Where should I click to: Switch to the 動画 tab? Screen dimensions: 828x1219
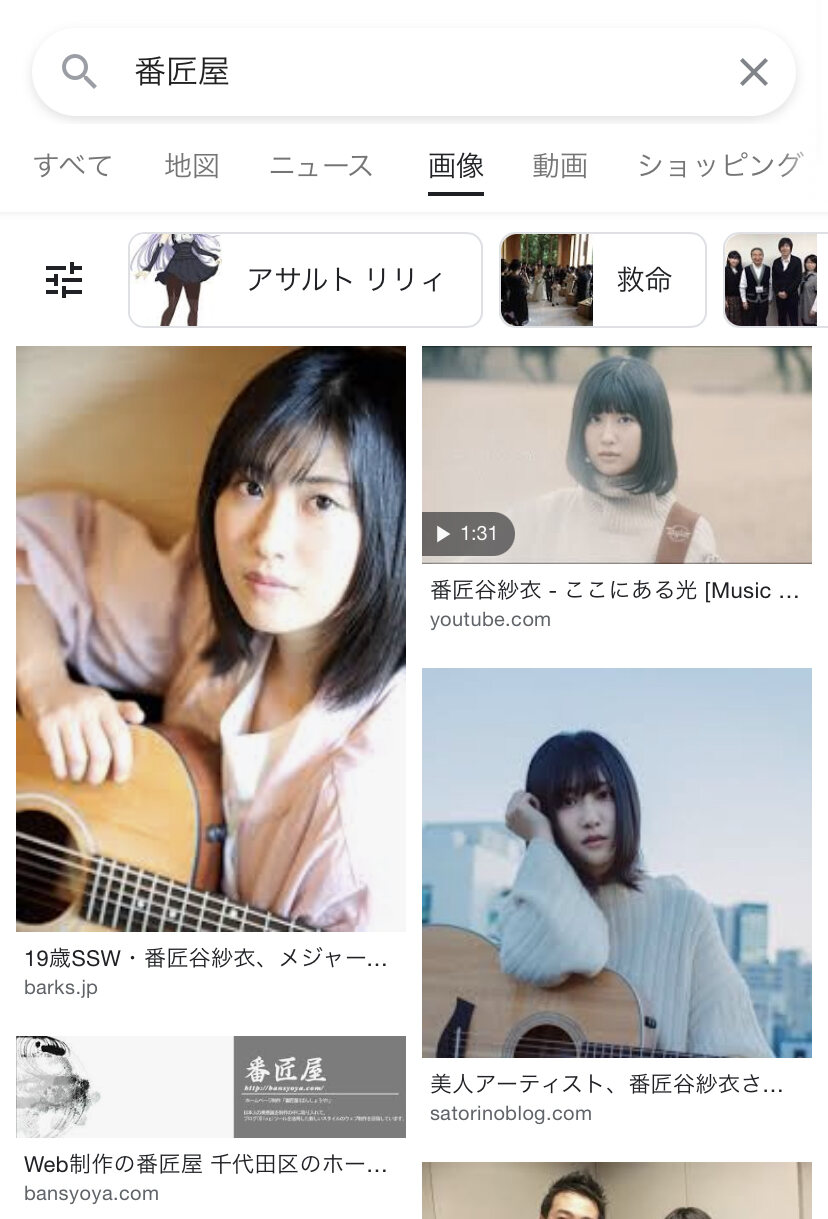(560, 165)
